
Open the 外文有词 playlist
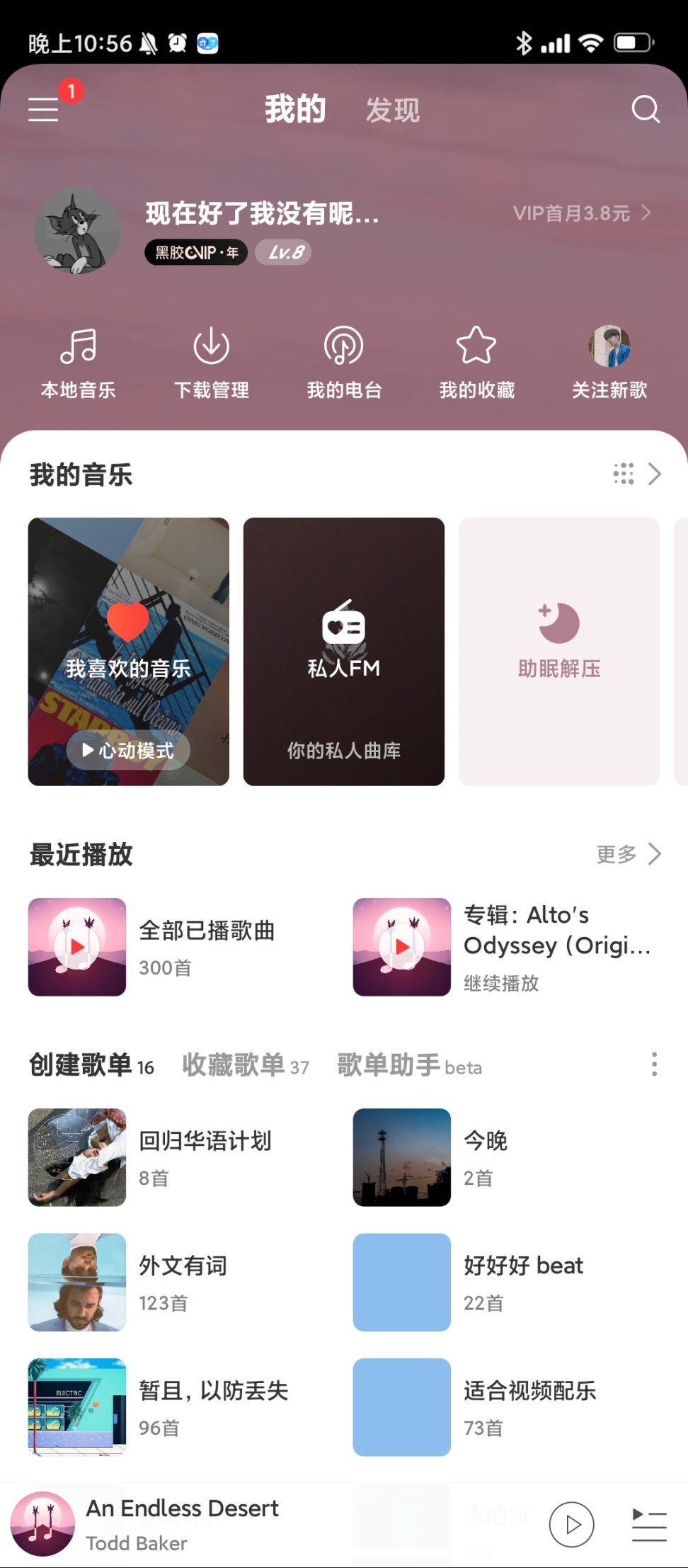[x=183, y=1282]
